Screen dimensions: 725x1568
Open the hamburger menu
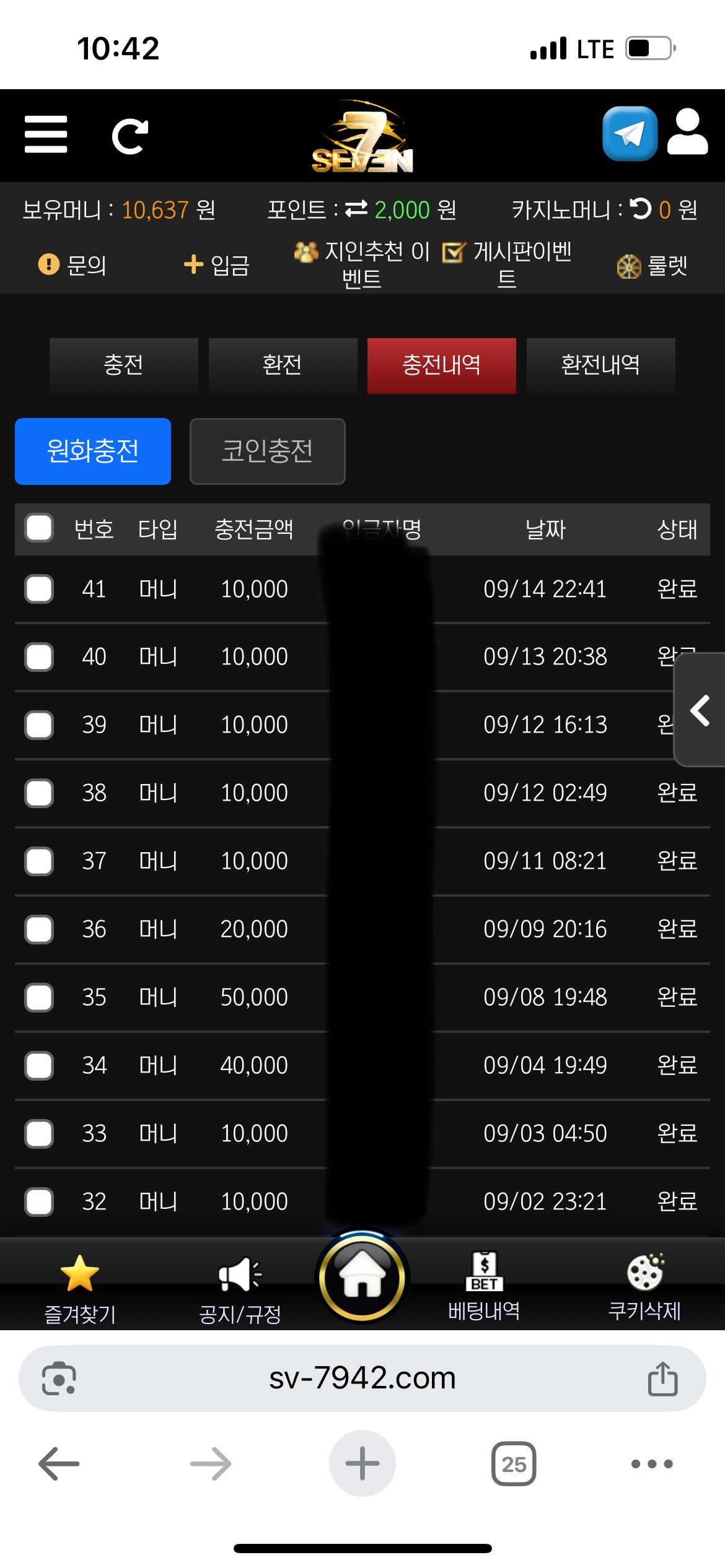click(x=46, y=134)
